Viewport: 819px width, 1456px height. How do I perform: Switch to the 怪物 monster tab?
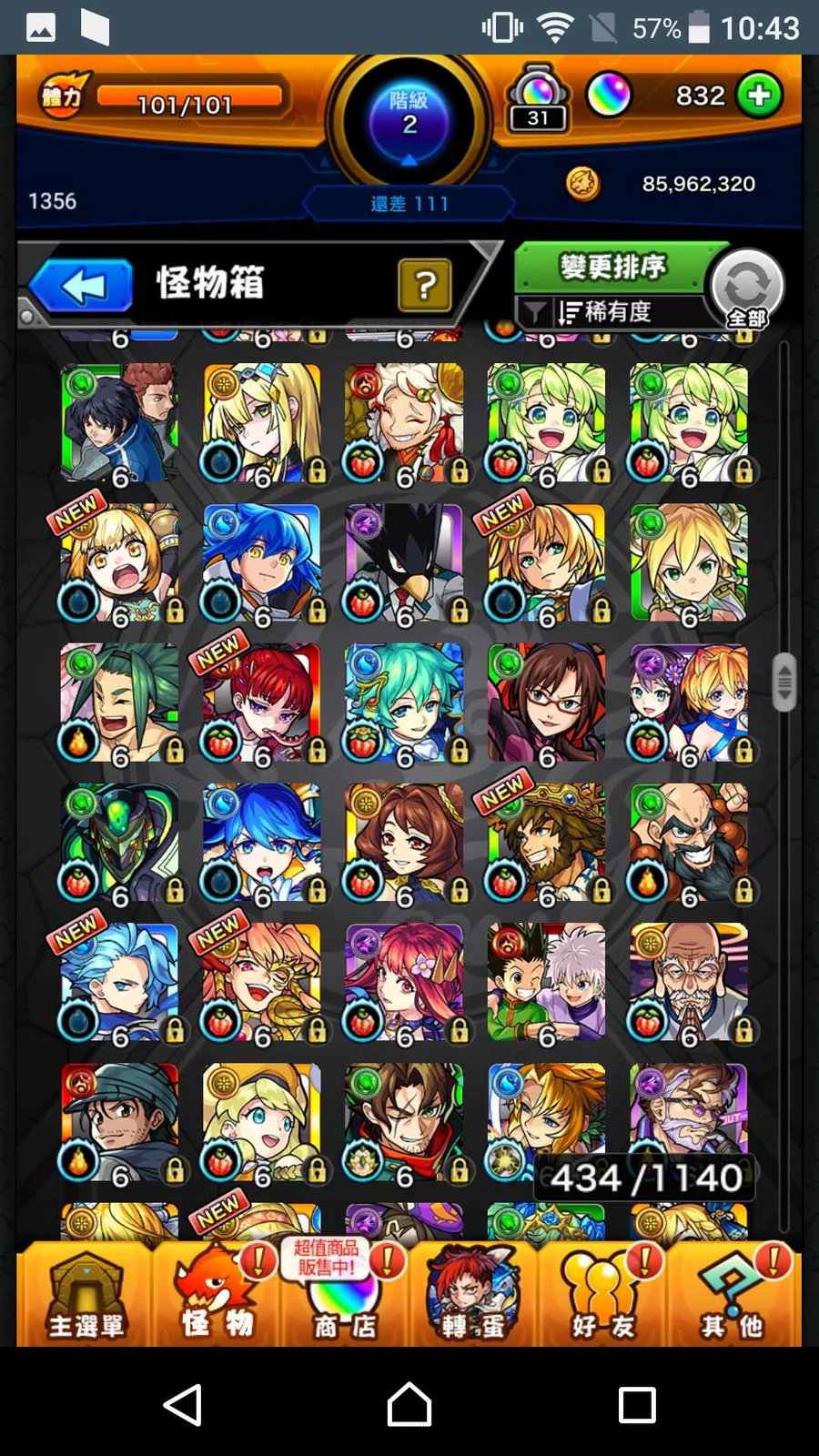point(217,1296)
